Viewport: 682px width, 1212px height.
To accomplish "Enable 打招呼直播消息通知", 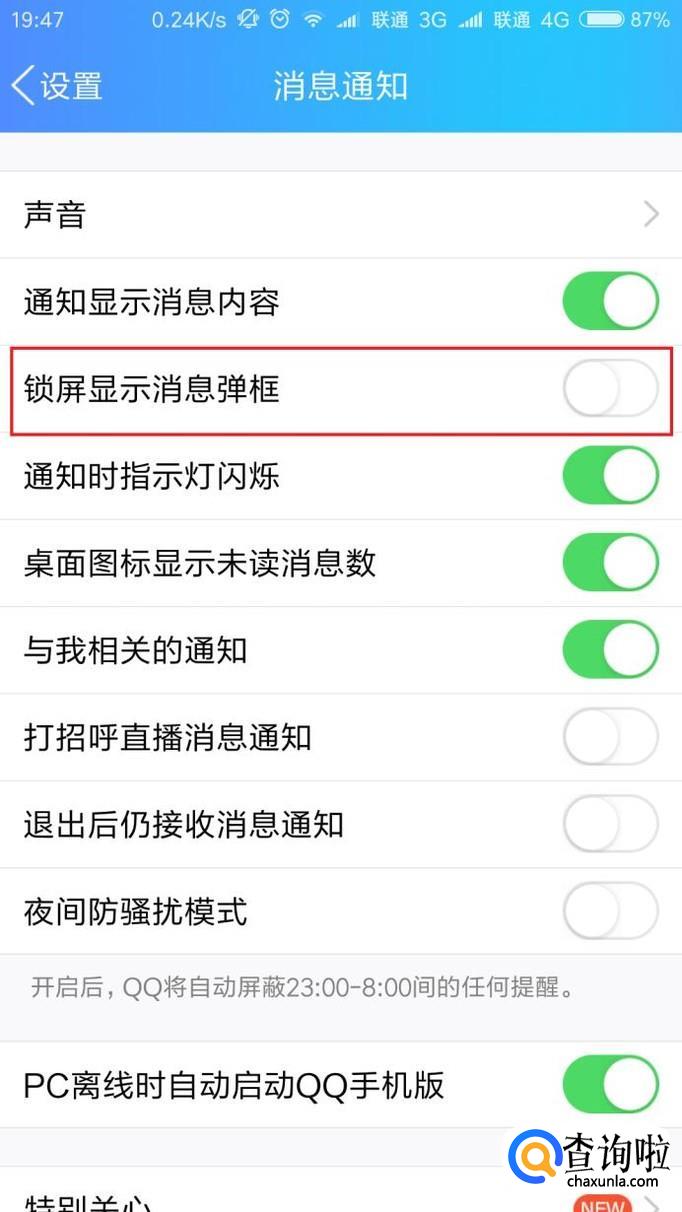I will click(610, 738).
